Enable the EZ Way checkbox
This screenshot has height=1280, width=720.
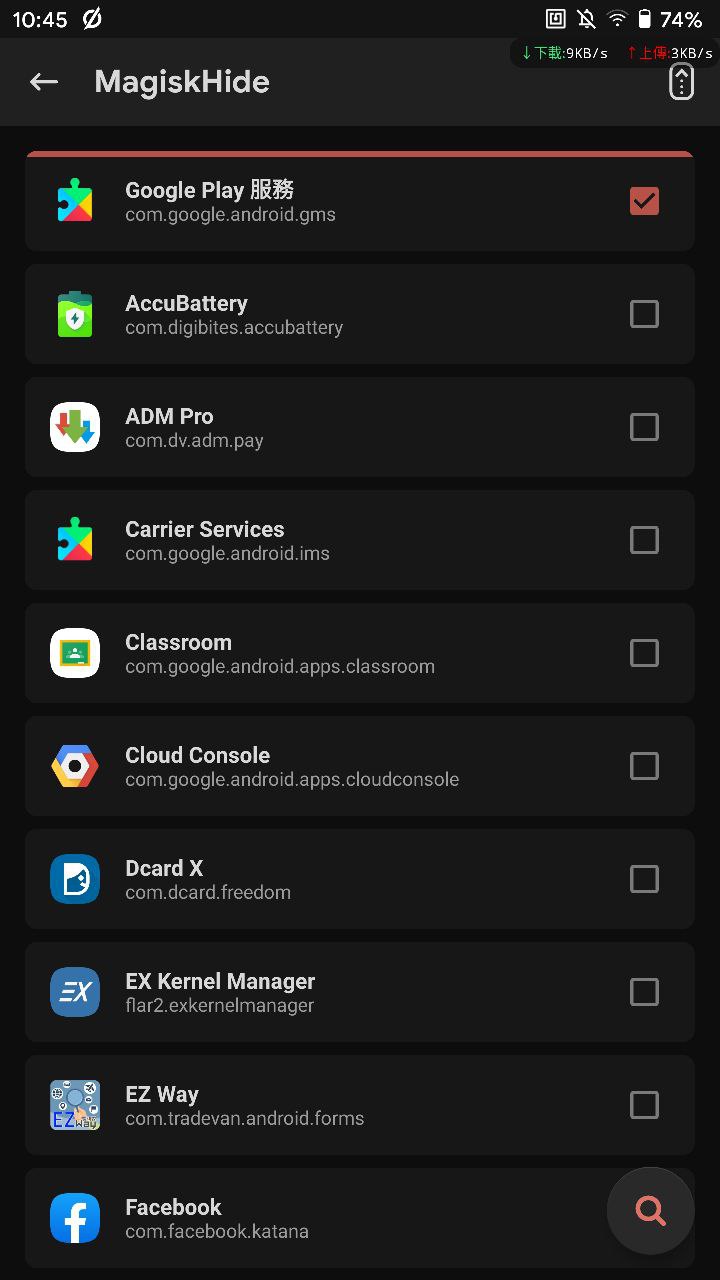coord(644,1105)
